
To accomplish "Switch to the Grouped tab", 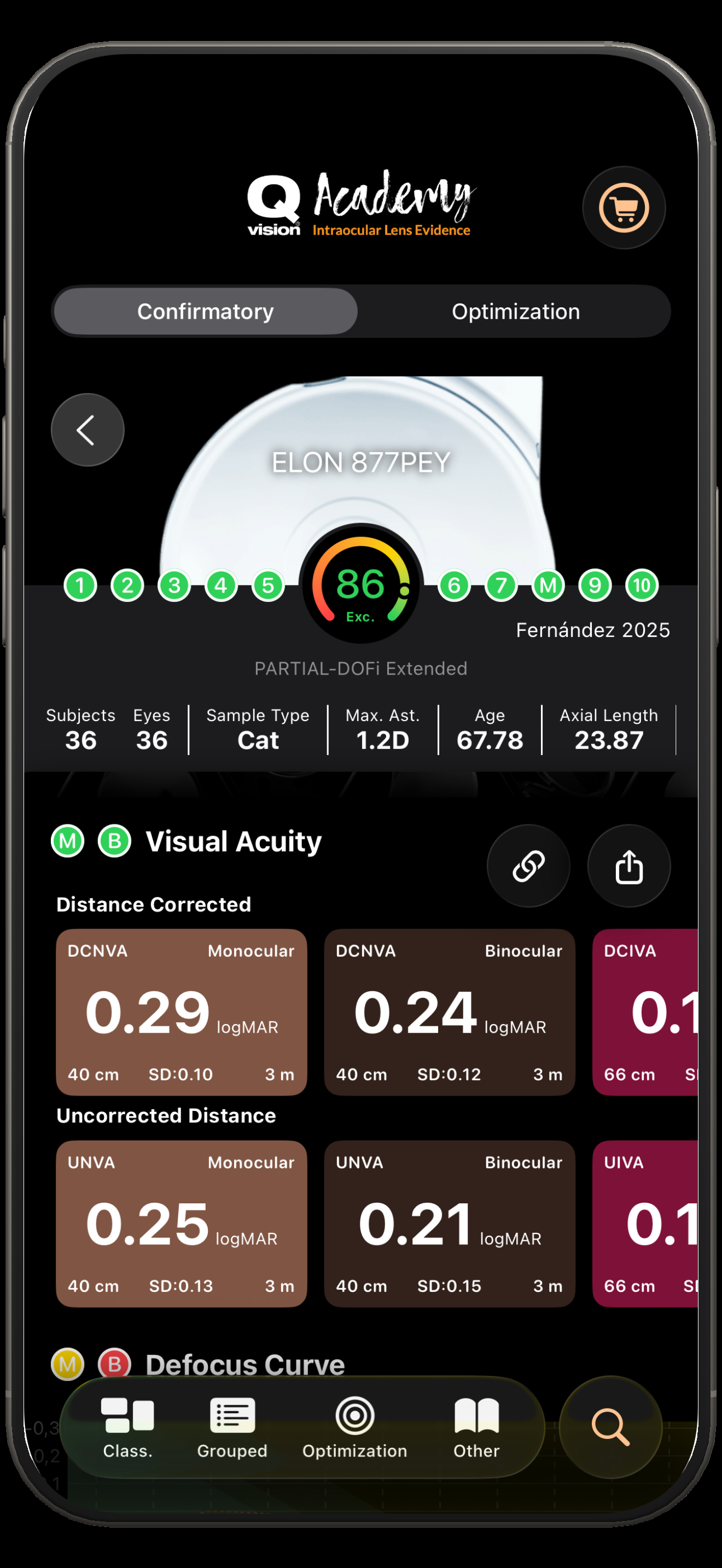I will [232, 1427].
